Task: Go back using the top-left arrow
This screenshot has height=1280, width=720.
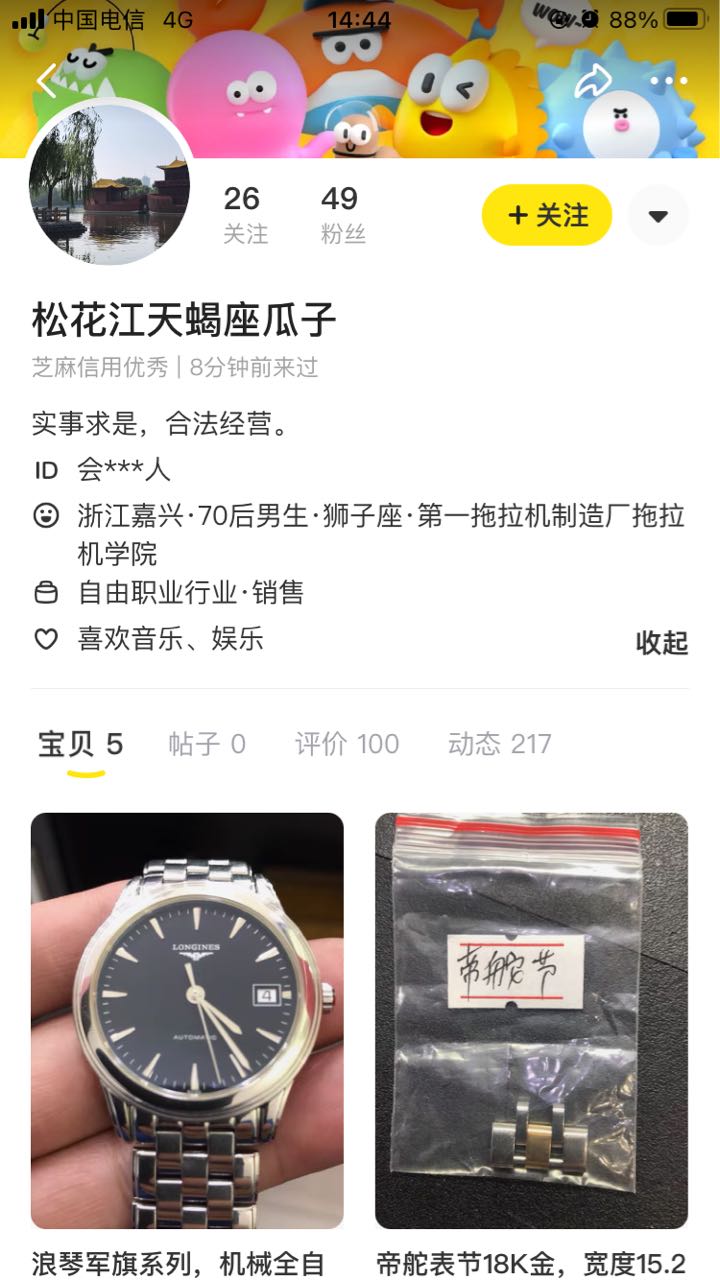Action: [46, 81]
